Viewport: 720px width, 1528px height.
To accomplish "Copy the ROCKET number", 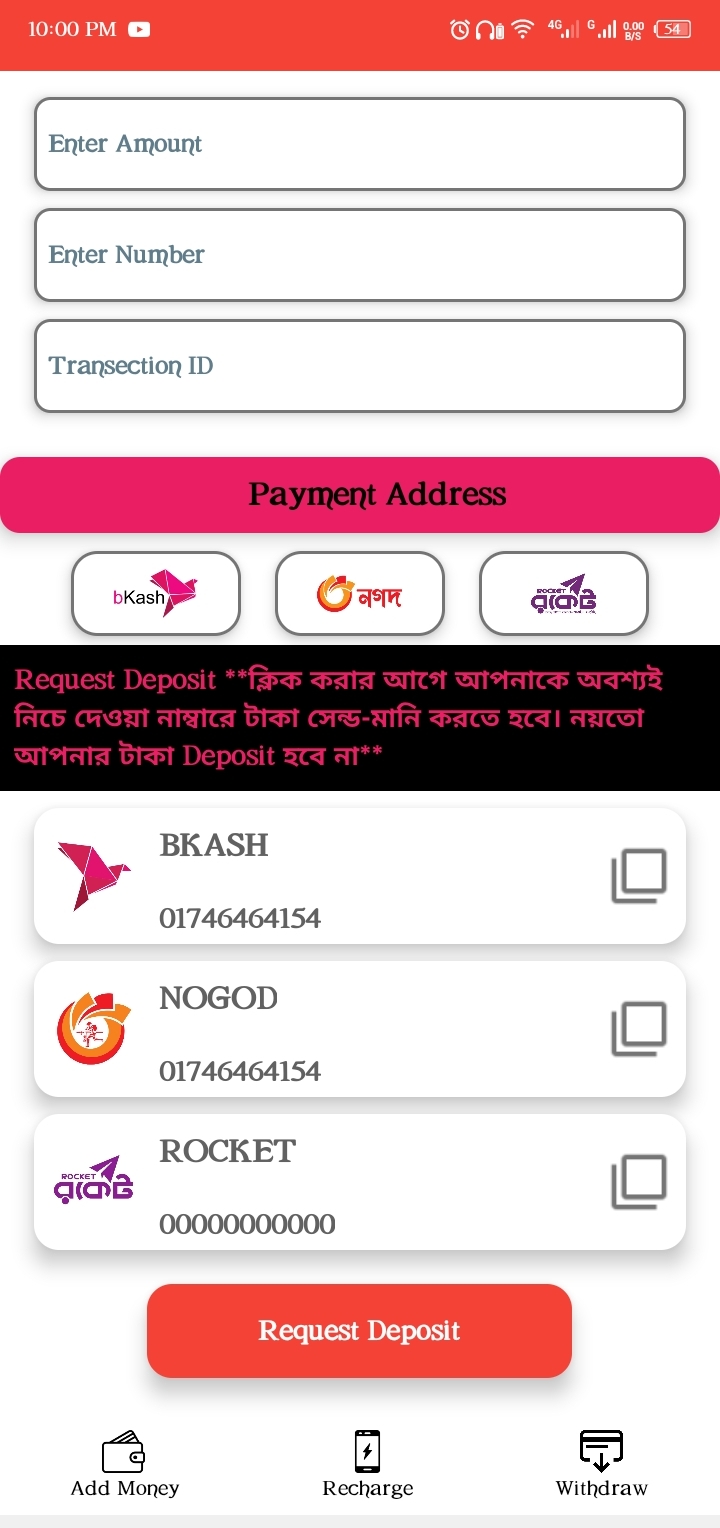I will click(x=639, y=1182).
